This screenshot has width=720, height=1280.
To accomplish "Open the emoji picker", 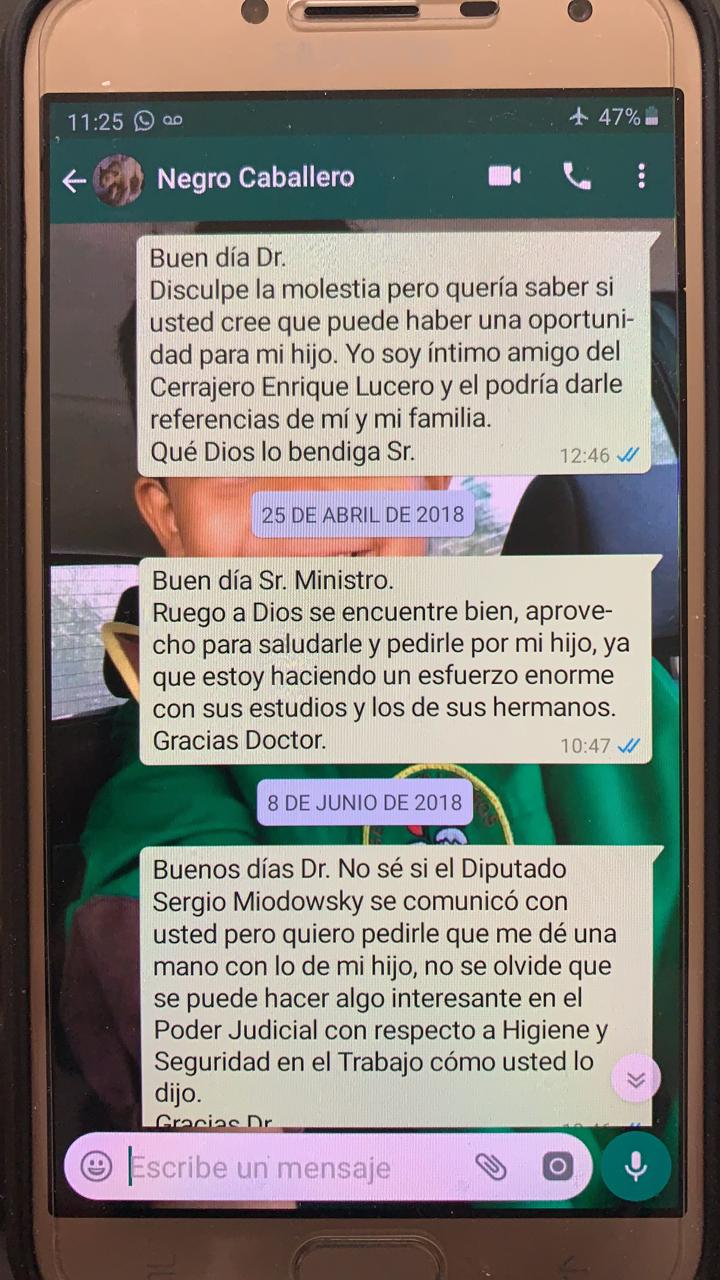I will point(97,1166).
